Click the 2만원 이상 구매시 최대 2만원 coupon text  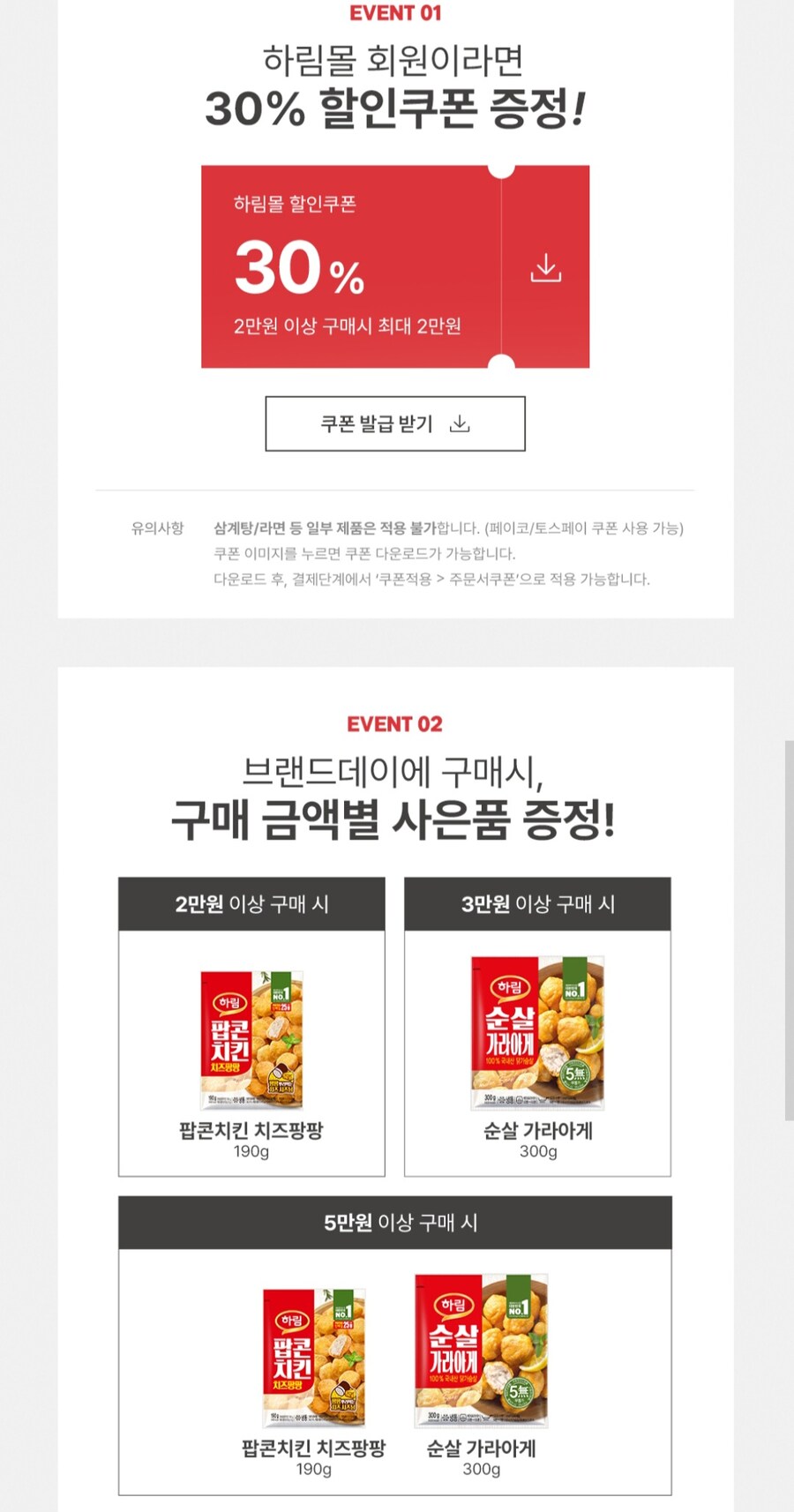point(348,325)
